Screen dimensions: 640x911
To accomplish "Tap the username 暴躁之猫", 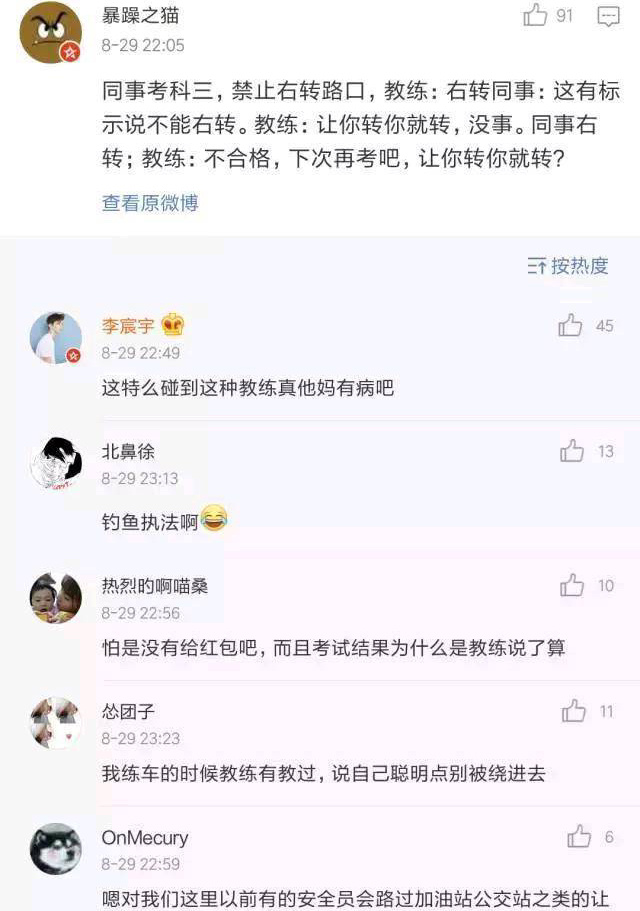I will [141, 16].
